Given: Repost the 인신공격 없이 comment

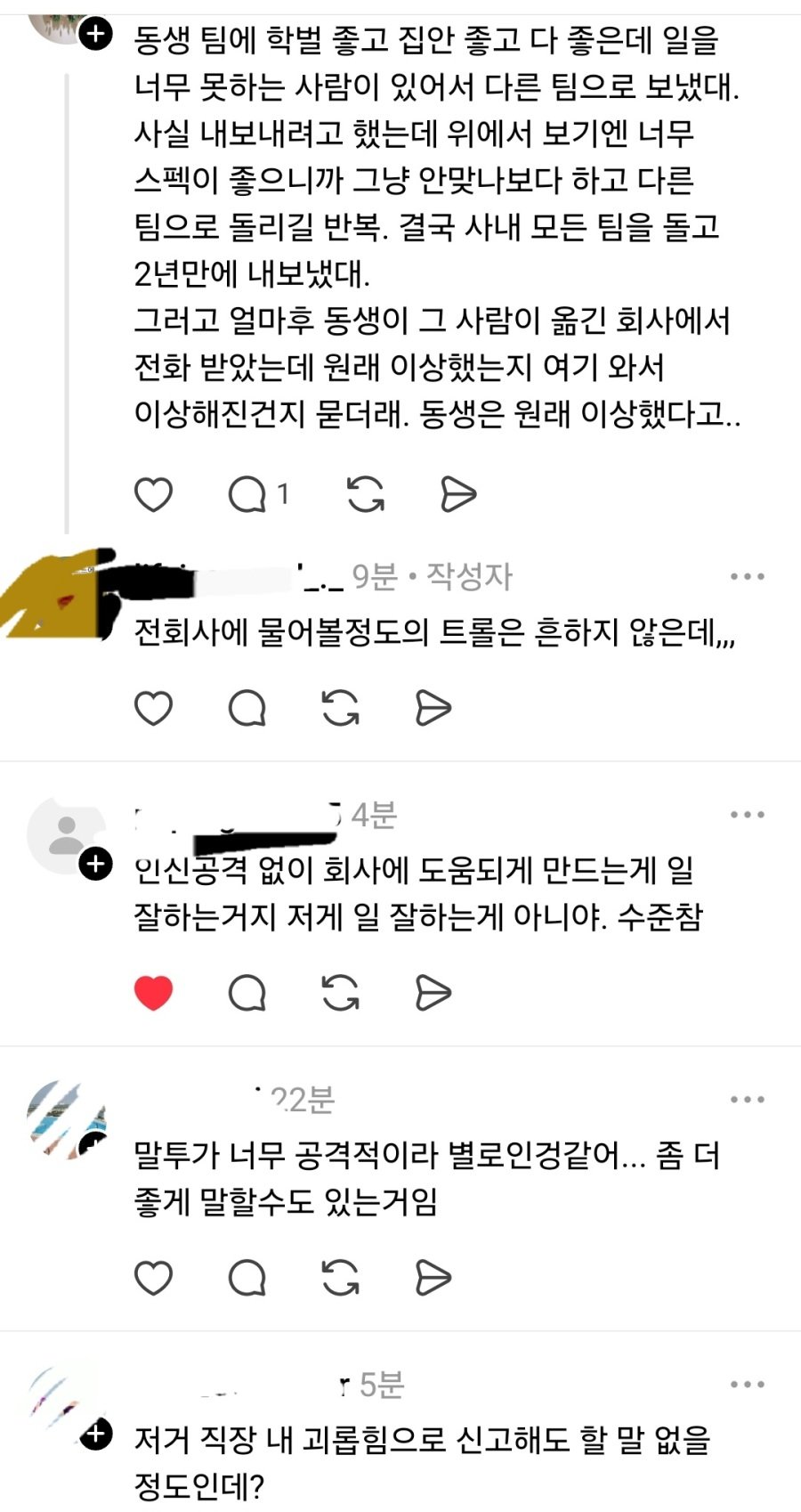Looking at the screenshot, I should [x=340, y=993].
